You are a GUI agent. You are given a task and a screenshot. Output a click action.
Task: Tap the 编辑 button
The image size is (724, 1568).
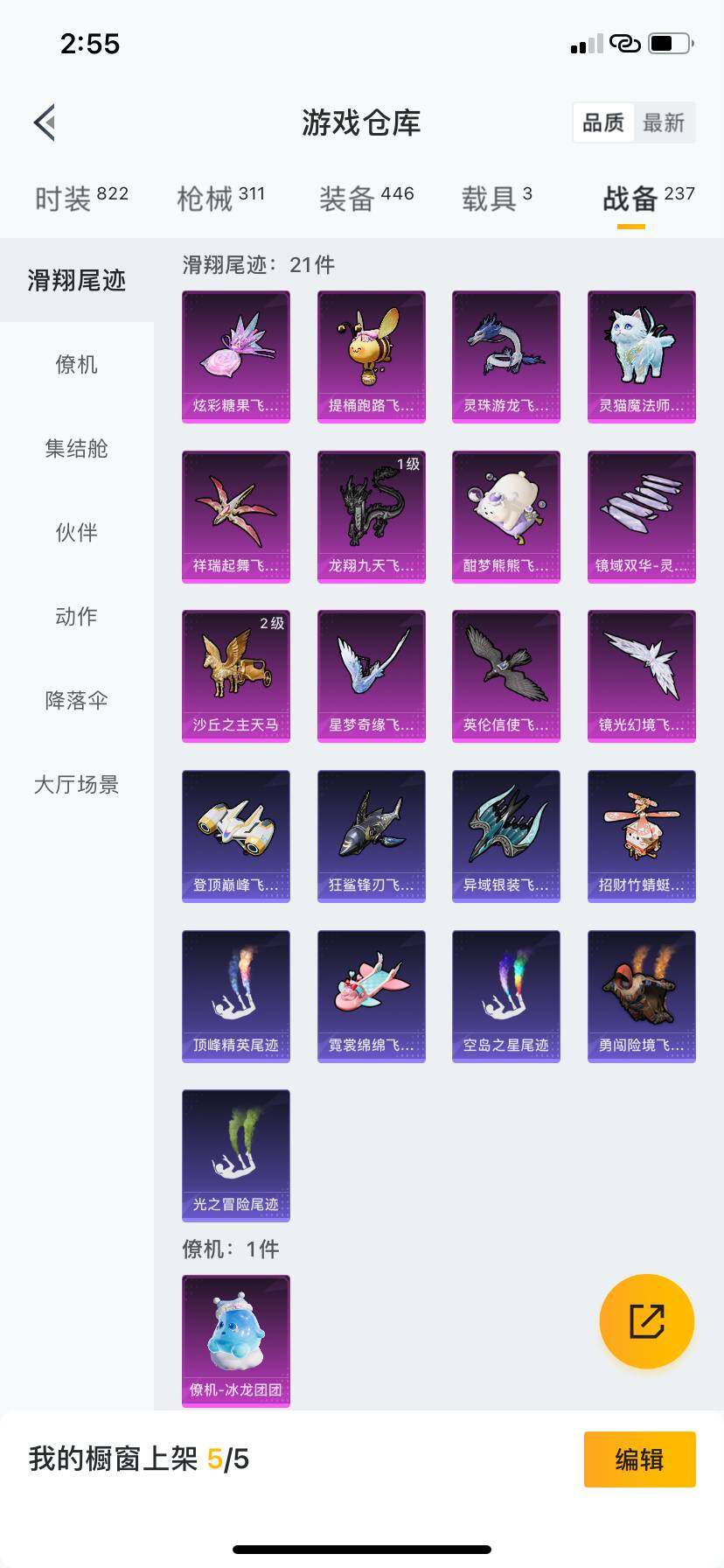click(639, 1459)
